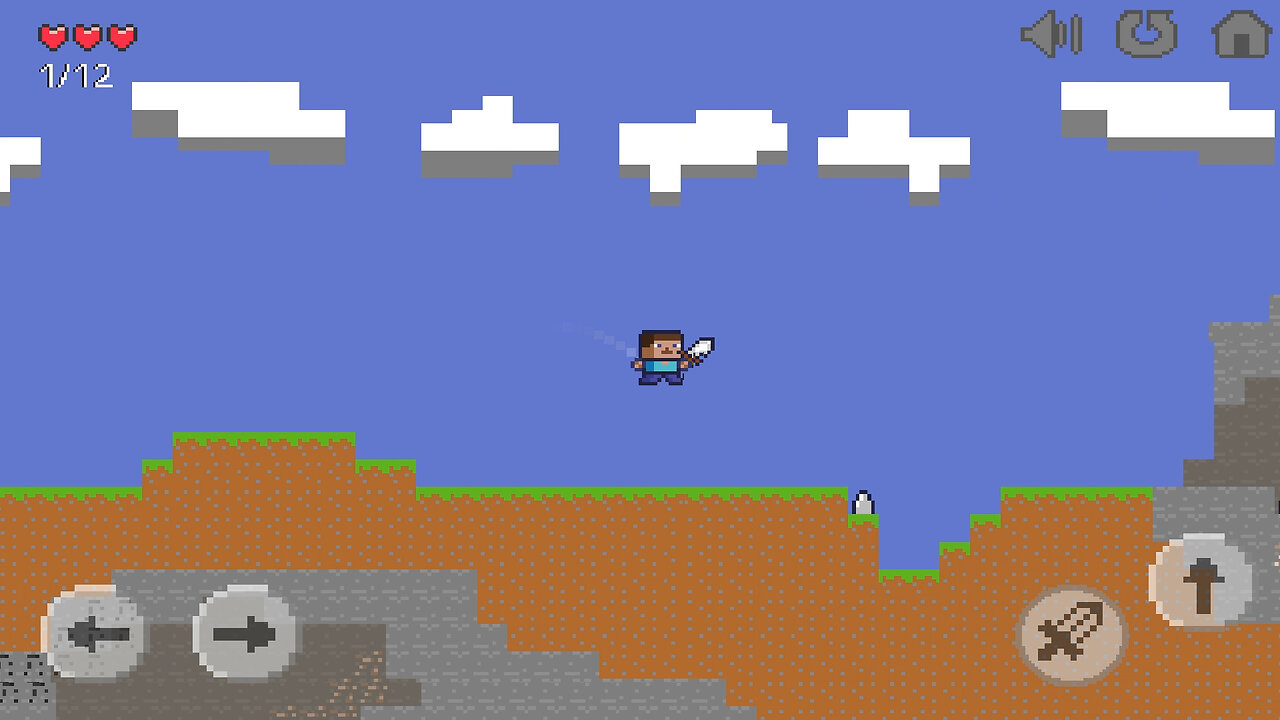Viewport: 1280px width, 720px height.
Task: Move the character left
Action: [x=96, y=634]
